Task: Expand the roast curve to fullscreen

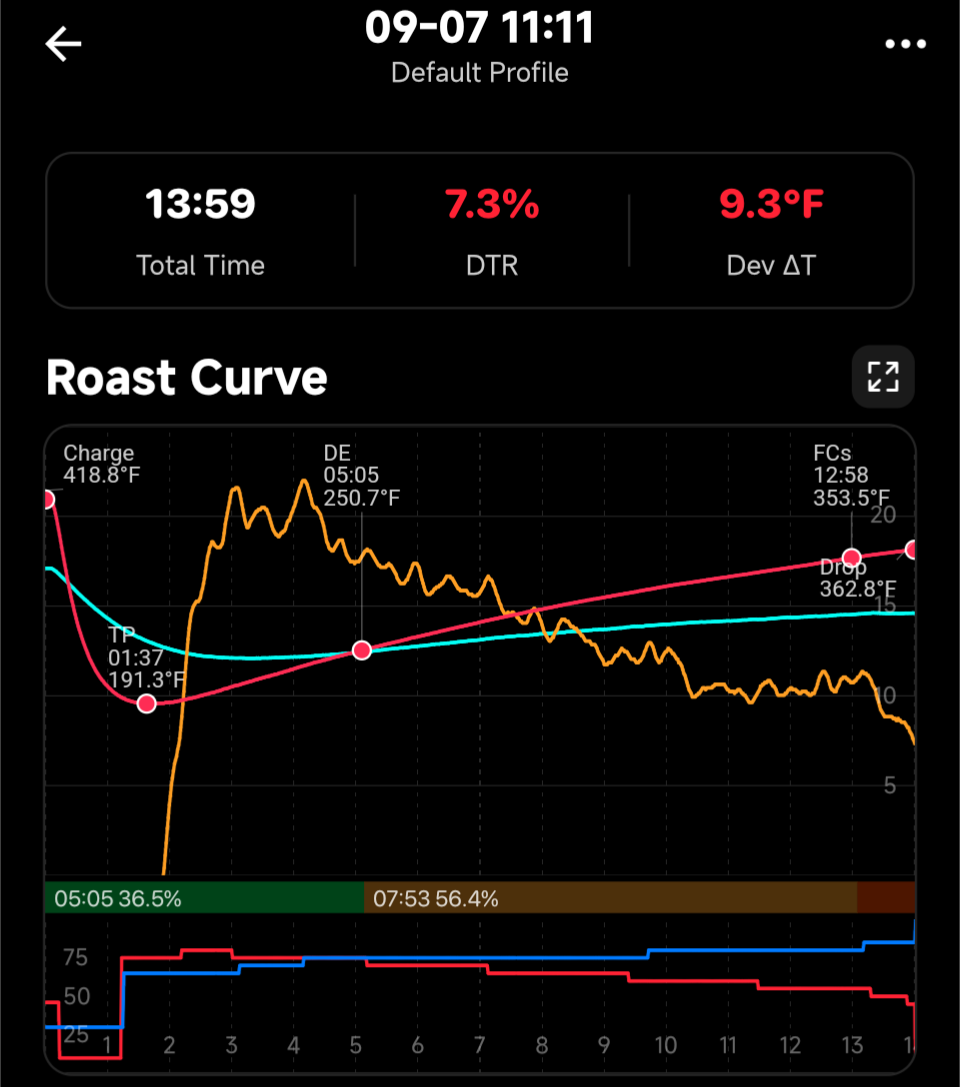Action: point(883,377)
